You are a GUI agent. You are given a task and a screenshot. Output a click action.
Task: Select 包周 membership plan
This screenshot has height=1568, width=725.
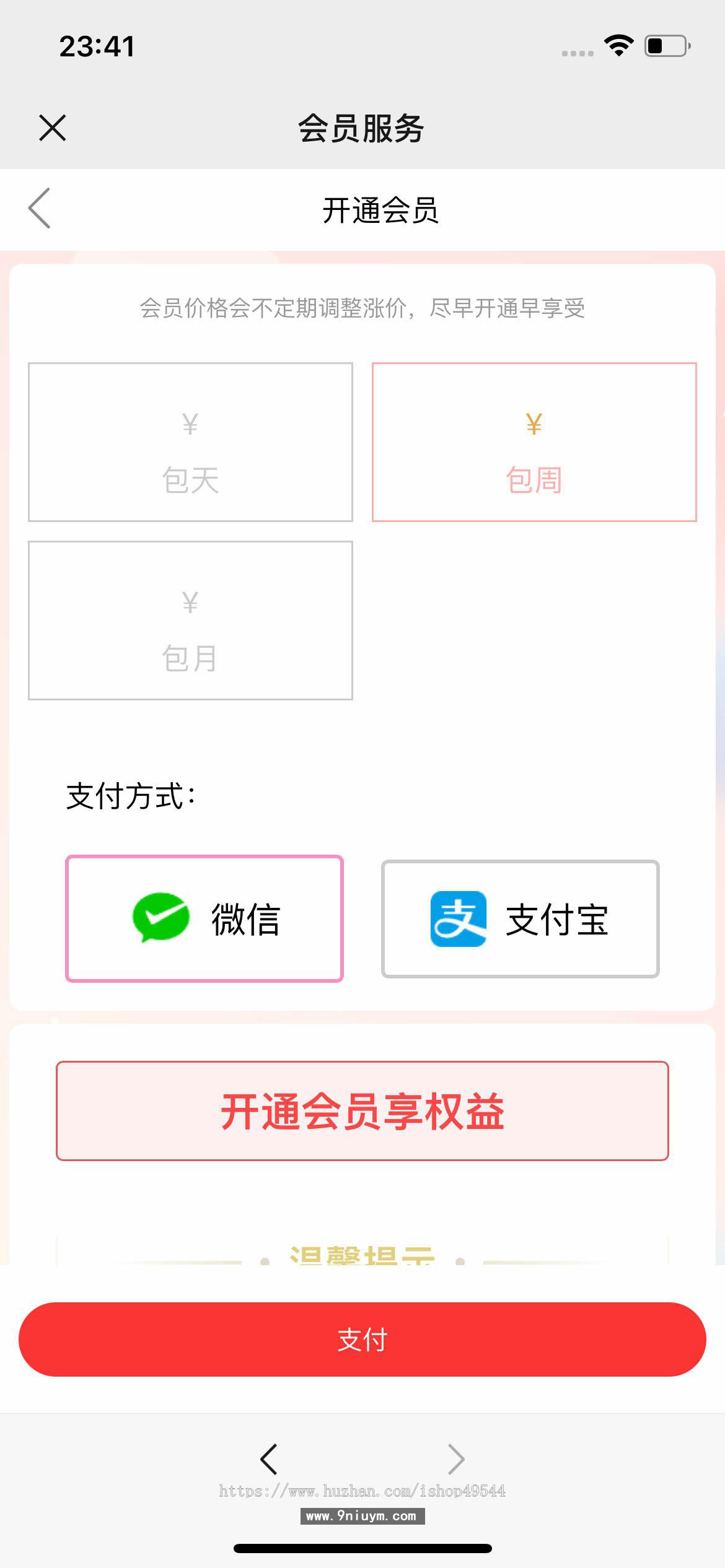pyautogui.click(x=534, y=442)
